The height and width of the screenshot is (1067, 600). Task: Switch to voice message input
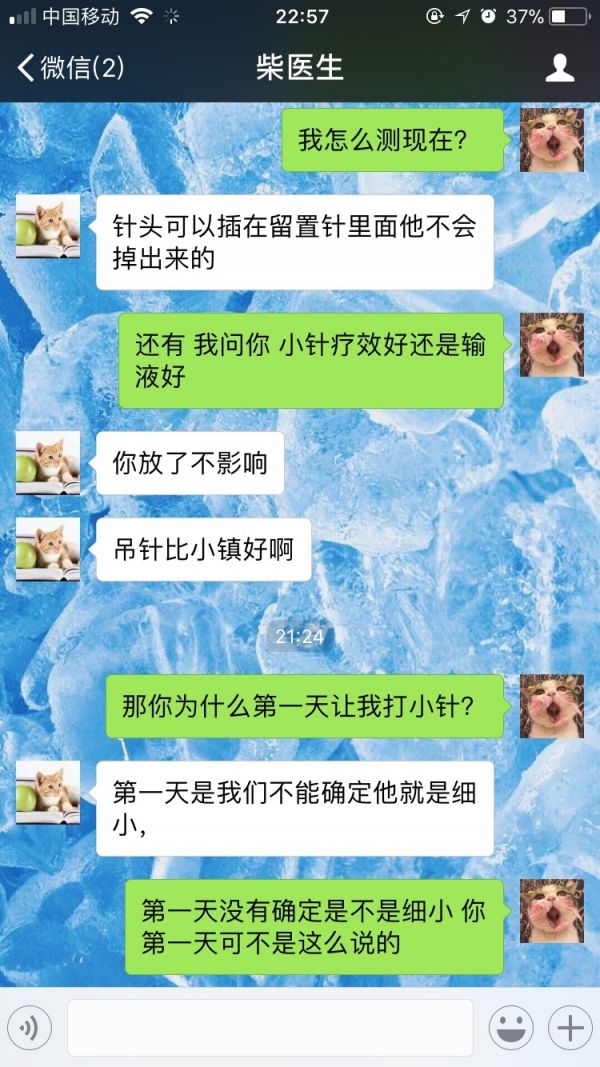click(29, 1027)
